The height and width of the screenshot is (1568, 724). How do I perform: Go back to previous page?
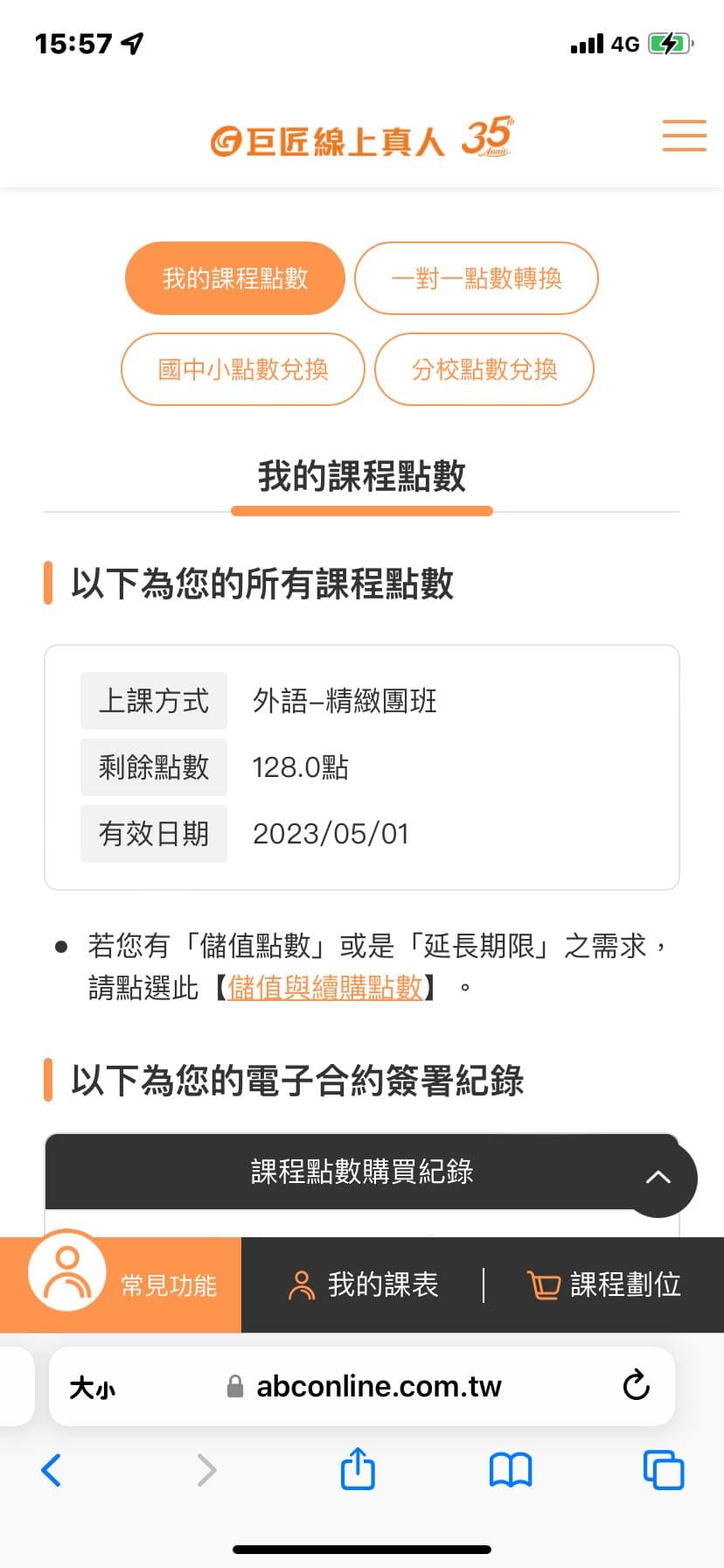coord(52,1470)
